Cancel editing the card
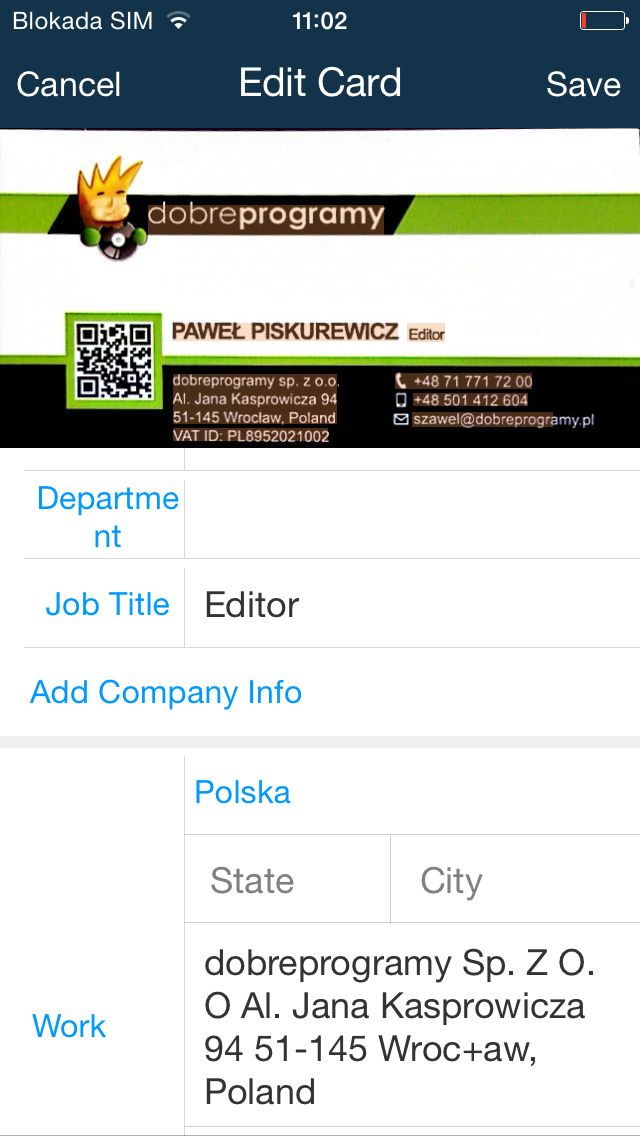The image size is (640, 1136). point(68,84)
